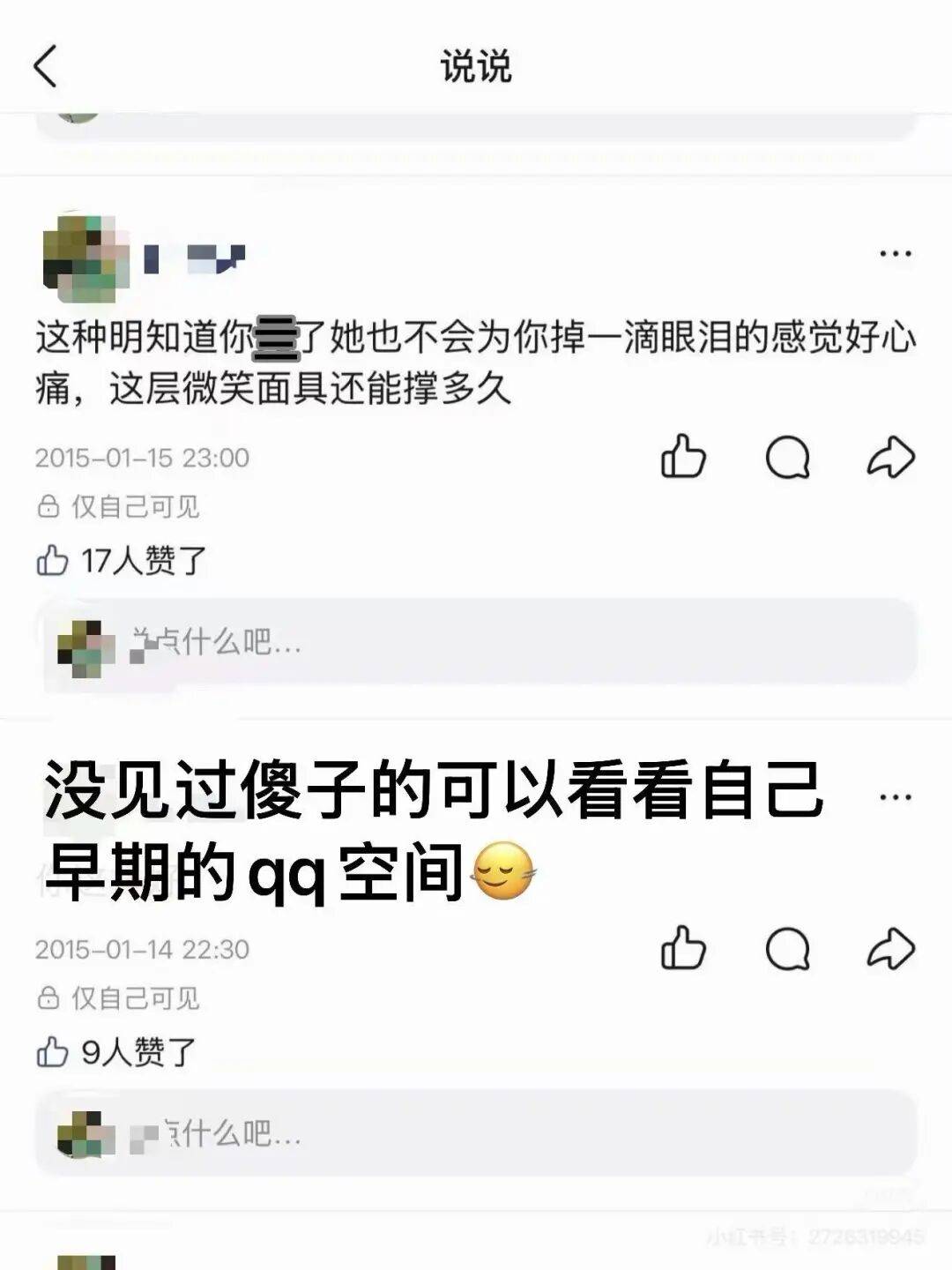
Task: Comment on the 2015-01-14 22:30 post
Action: point(787,948)
